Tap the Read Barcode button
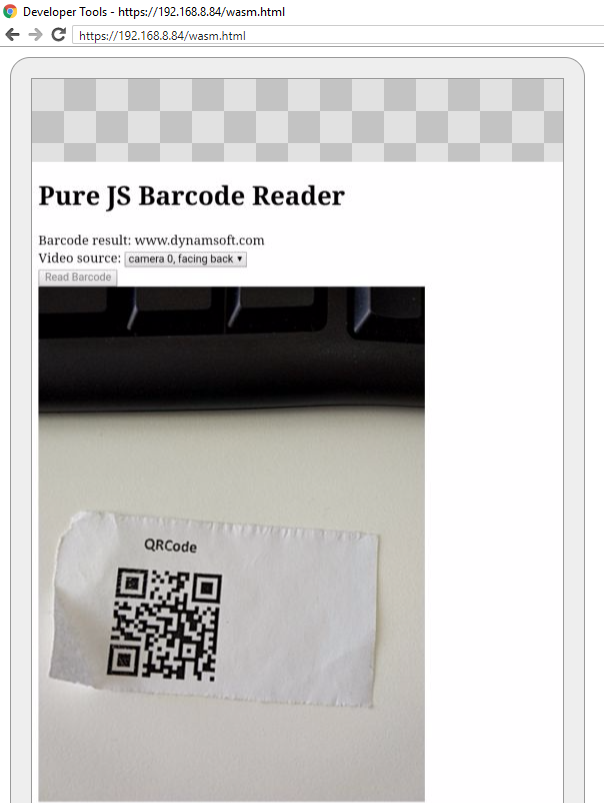Viewport: 604px width, 803px height. point(78,277)
